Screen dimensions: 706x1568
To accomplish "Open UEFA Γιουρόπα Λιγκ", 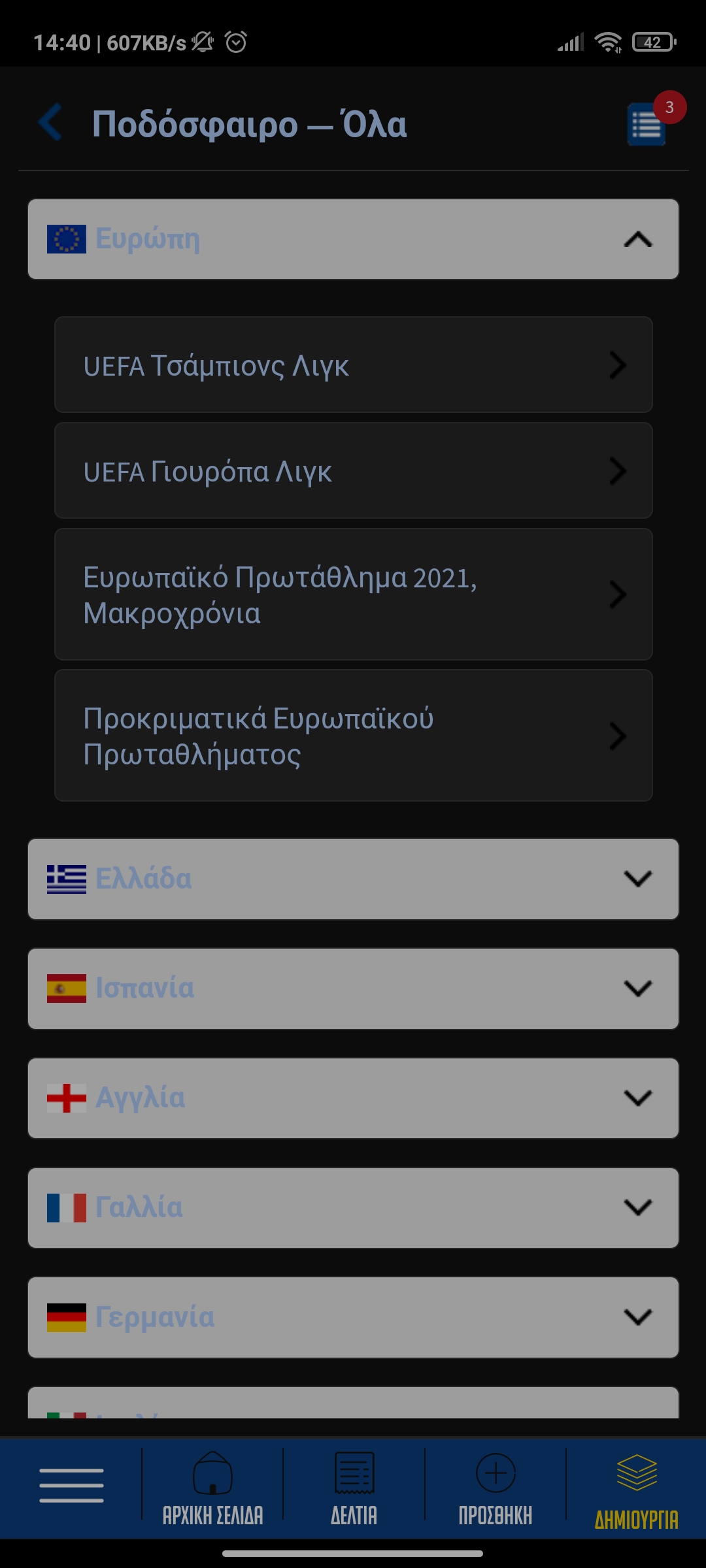I will [x=353, y=471].
